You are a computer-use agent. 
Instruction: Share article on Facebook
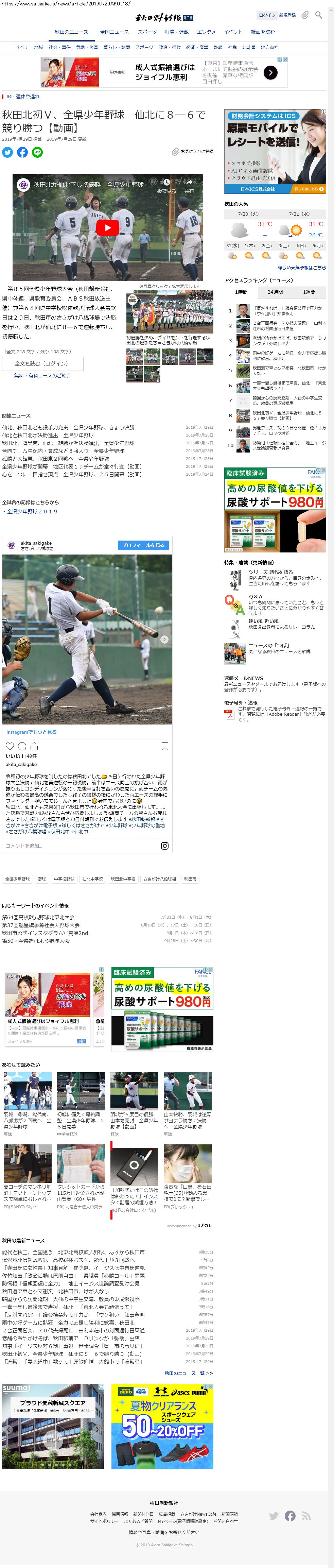22,152
